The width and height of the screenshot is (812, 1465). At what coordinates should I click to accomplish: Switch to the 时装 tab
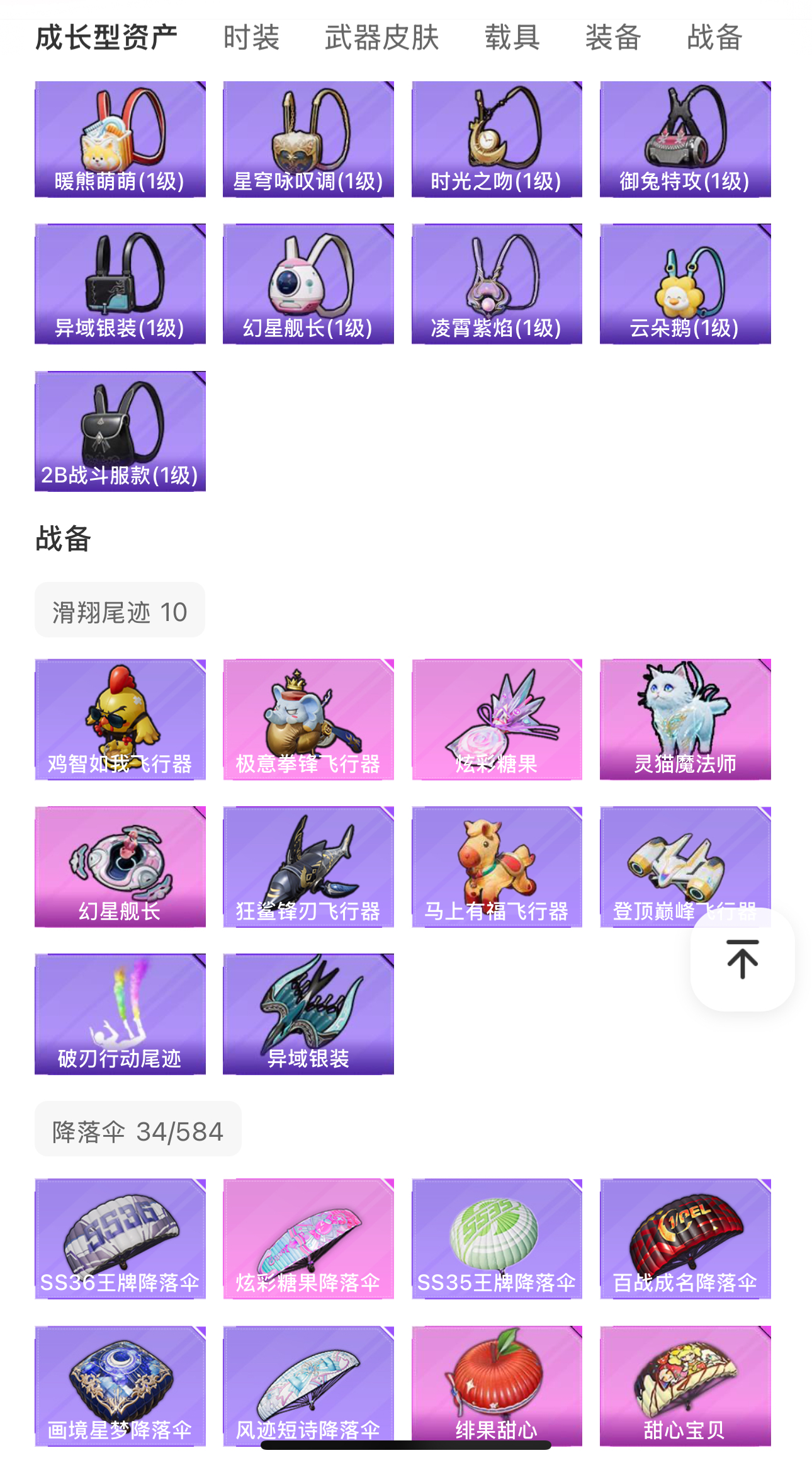coord(251,38)
